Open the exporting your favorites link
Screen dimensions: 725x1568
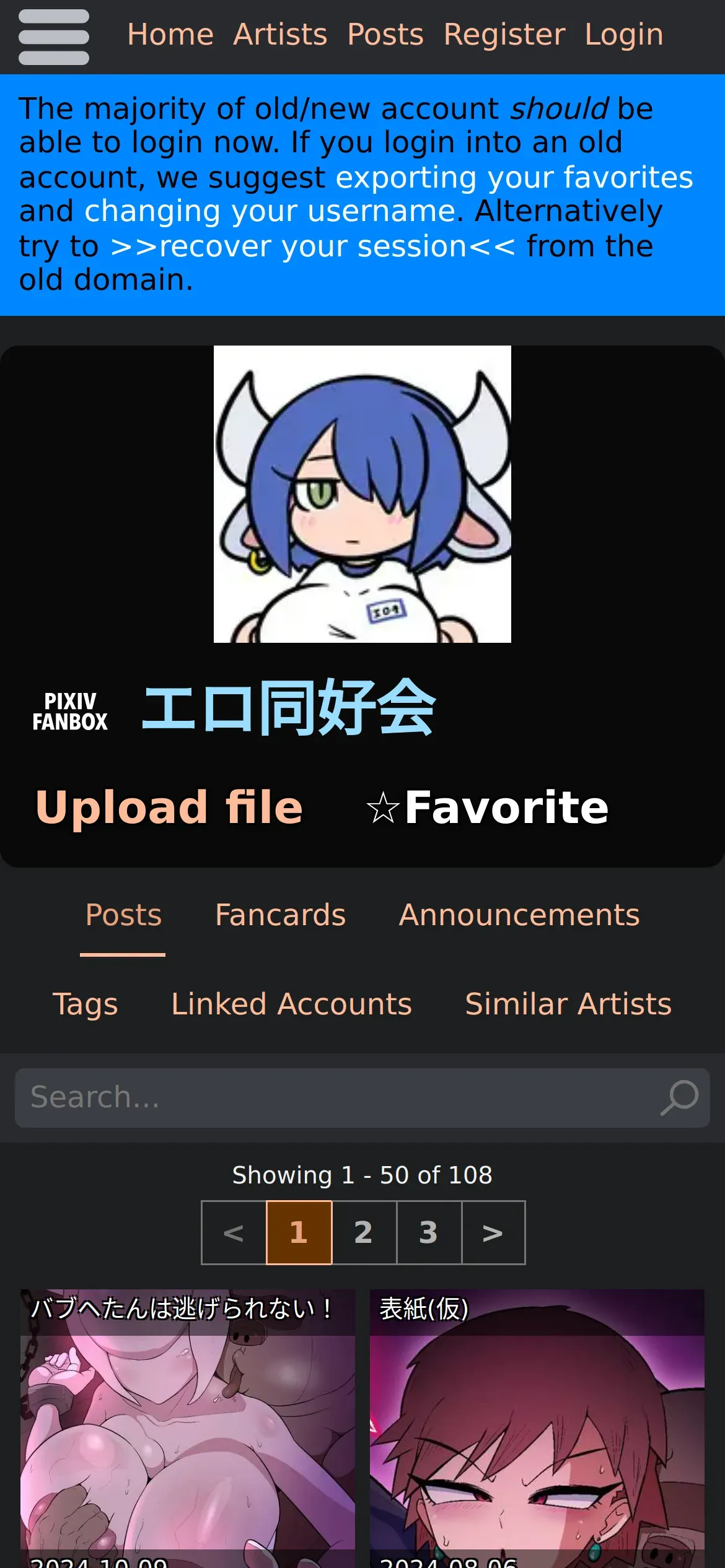(x=514, y=178)
